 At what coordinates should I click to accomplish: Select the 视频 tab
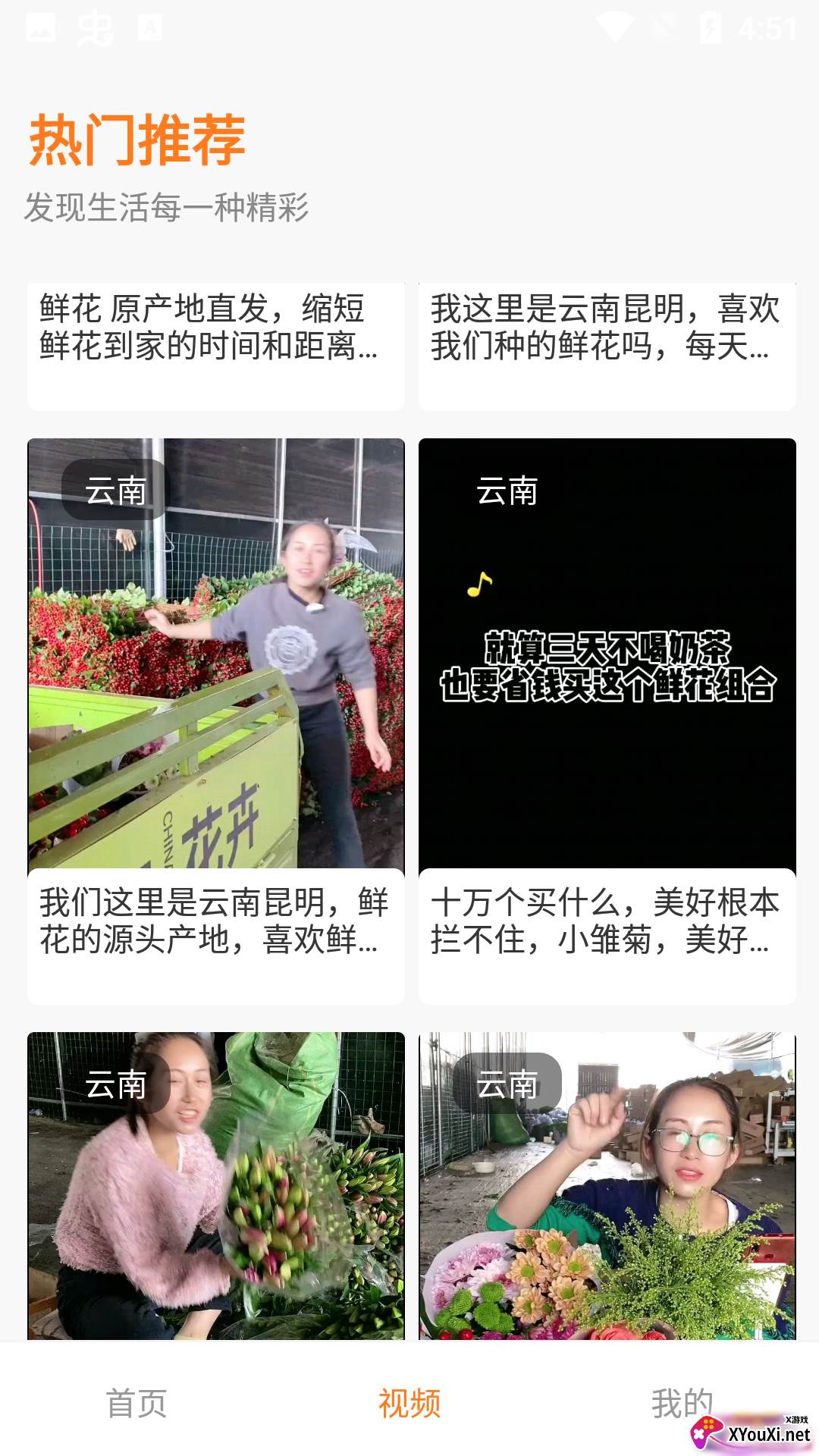tap(409, 1403)
